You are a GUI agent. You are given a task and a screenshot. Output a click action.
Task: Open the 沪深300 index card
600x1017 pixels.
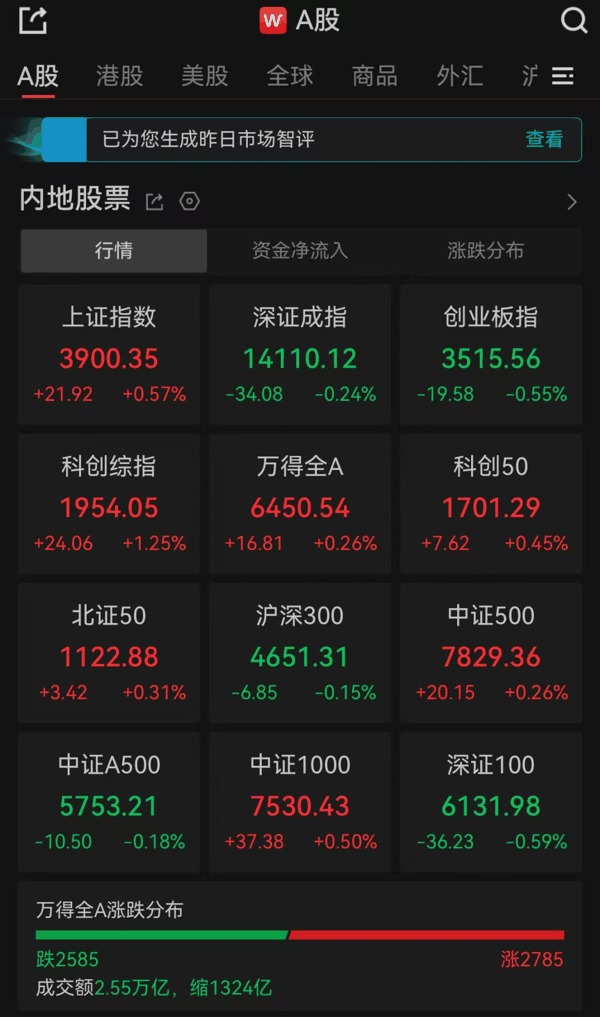[x=300, y=653]
